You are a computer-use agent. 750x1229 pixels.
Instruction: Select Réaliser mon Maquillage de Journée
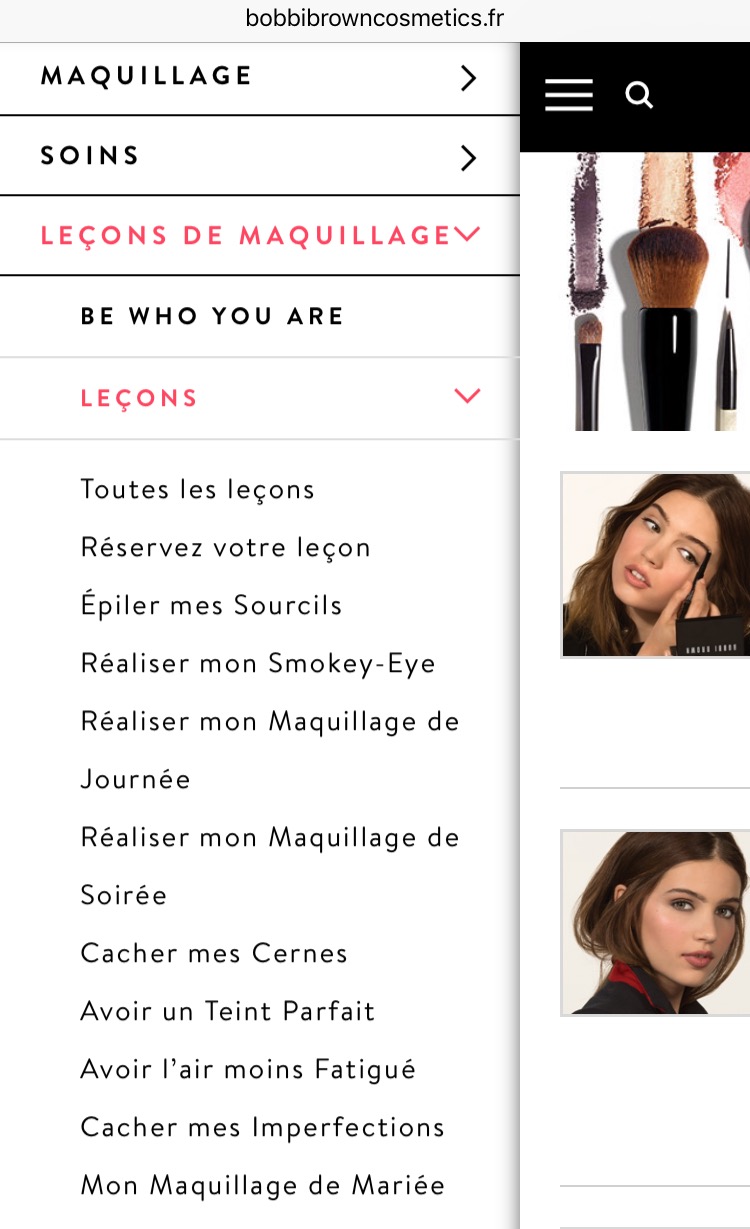pos(270,722)
